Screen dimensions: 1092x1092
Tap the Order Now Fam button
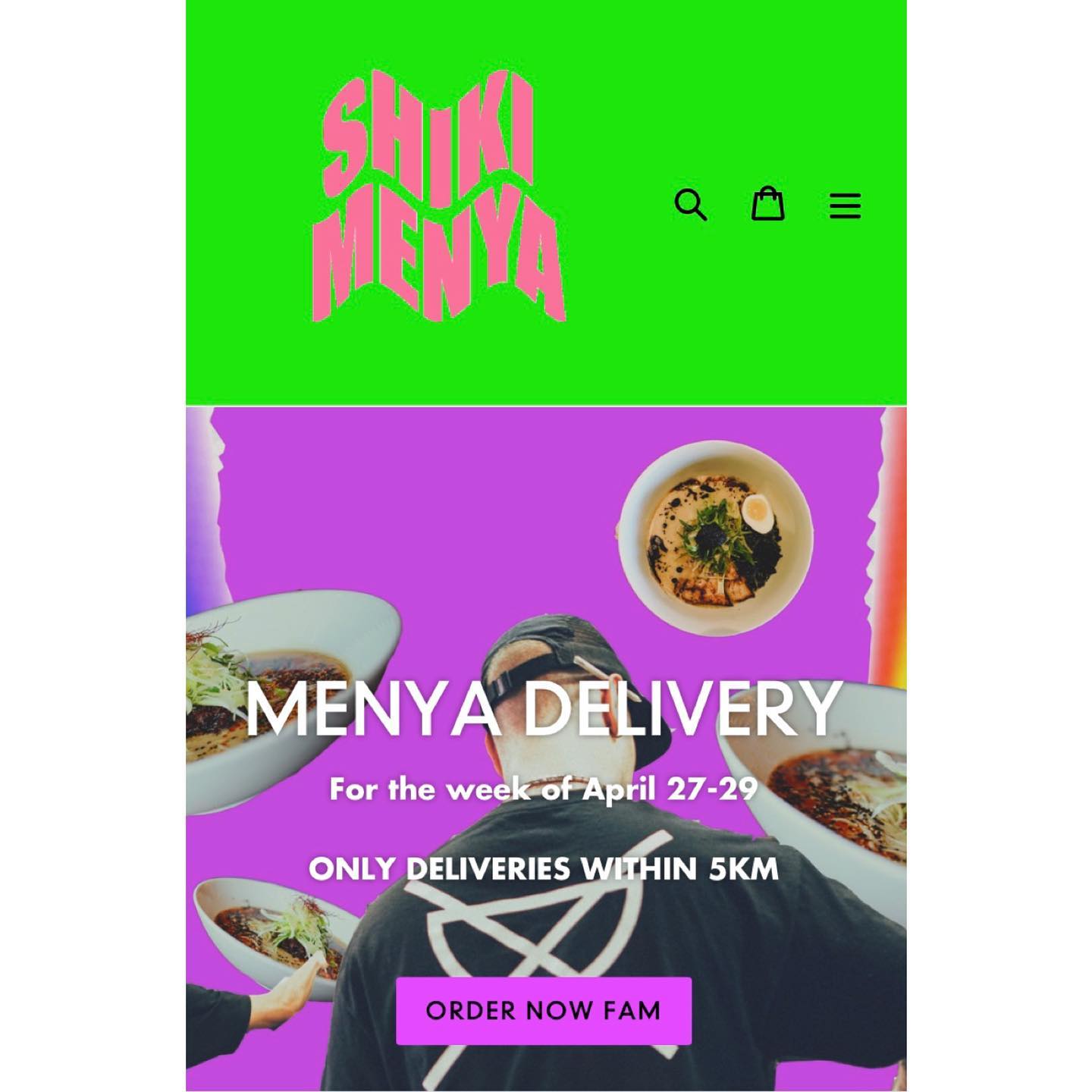pyautogui.click(x=544, y=1011)
